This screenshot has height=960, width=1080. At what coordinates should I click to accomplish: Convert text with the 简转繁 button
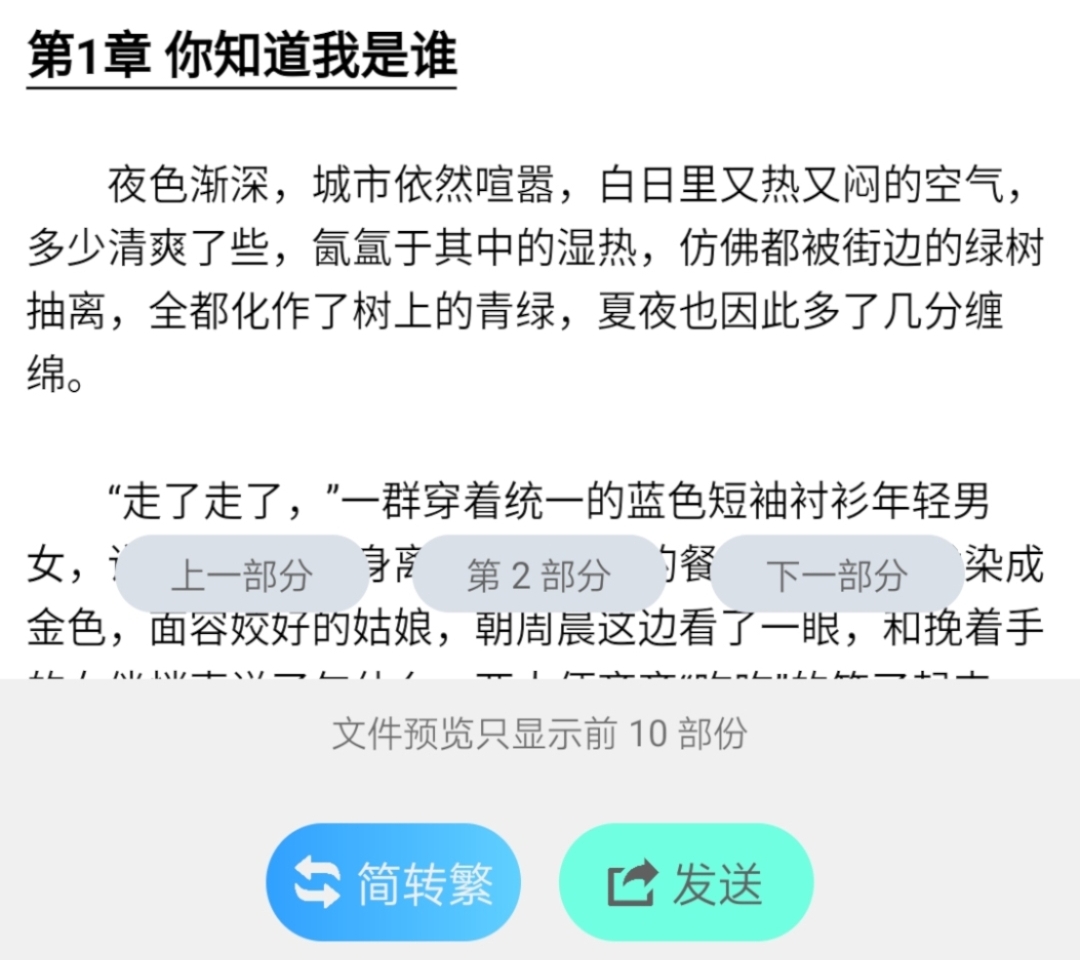coord(393,883)
